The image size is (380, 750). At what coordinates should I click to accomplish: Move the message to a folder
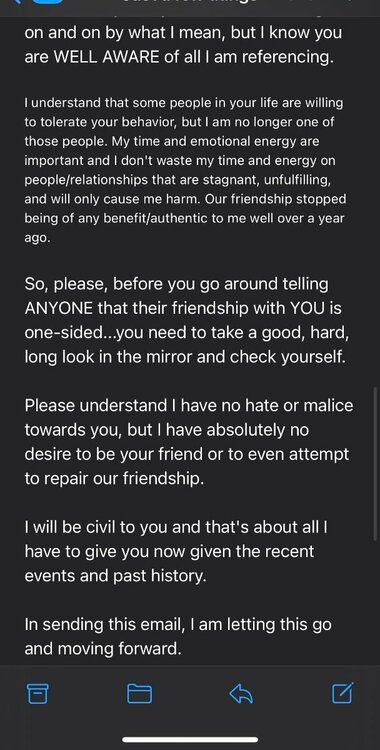[x=139, y=694]
